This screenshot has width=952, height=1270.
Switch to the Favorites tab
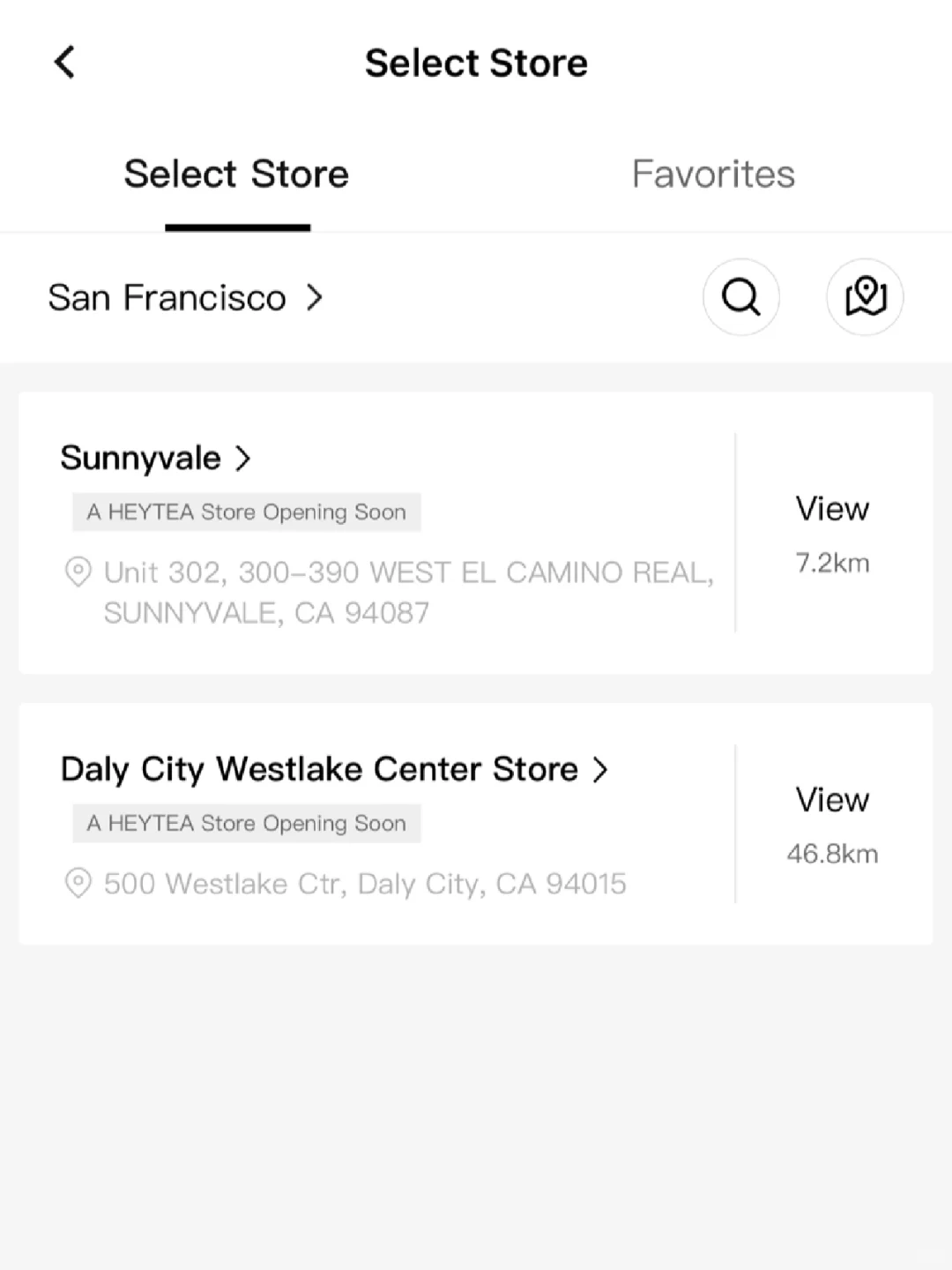[x=713, y=174]
